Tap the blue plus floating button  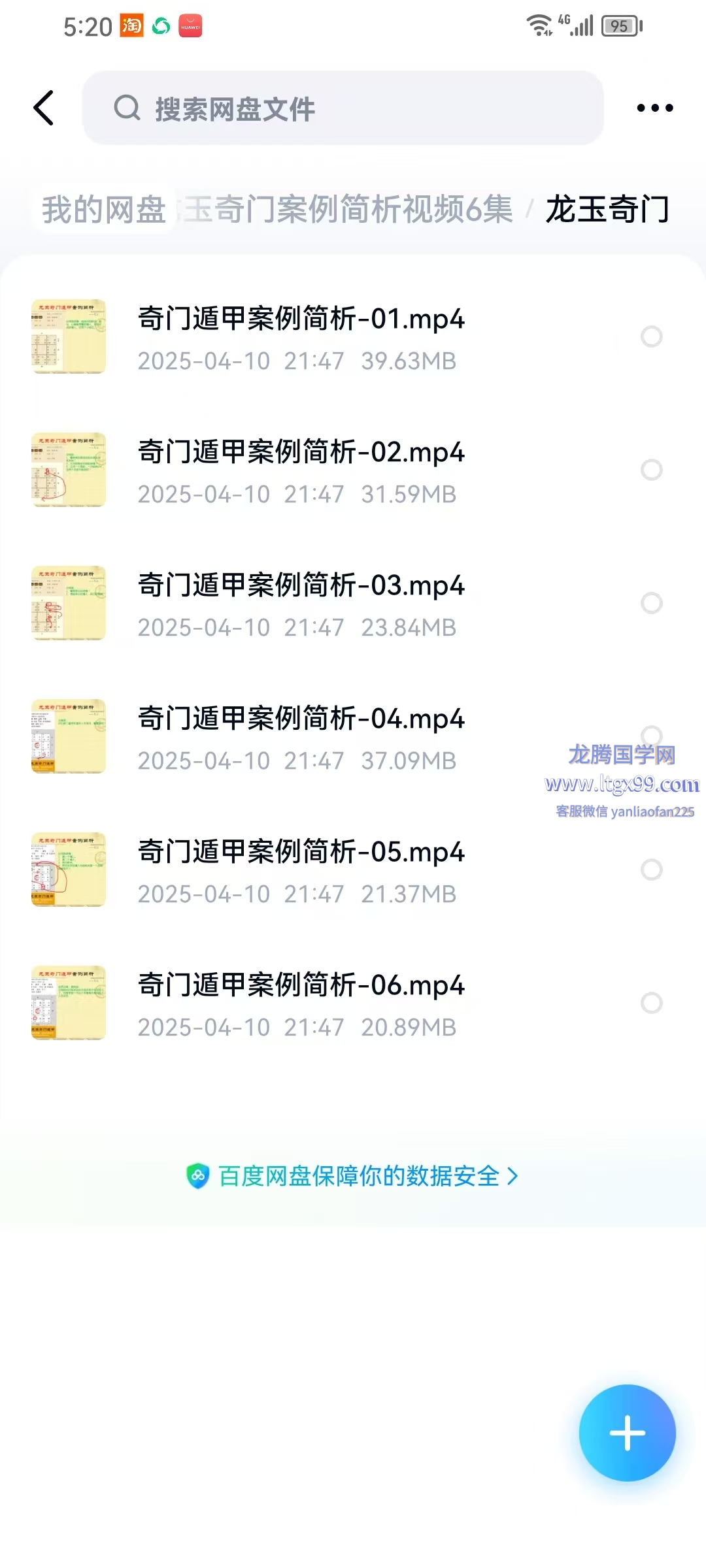(x=627, y=1433)
